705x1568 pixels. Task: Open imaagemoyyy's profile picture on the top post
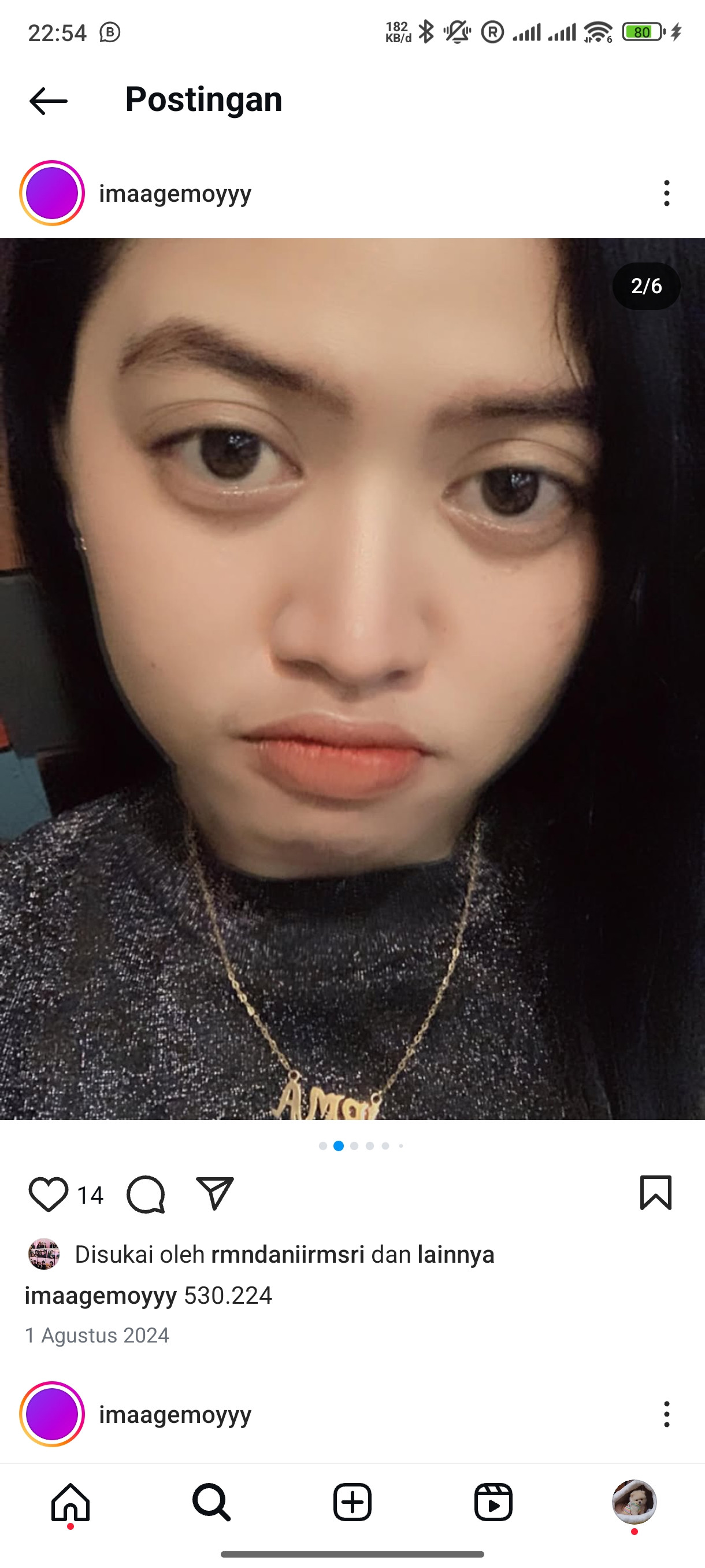(x=53, y=193)
